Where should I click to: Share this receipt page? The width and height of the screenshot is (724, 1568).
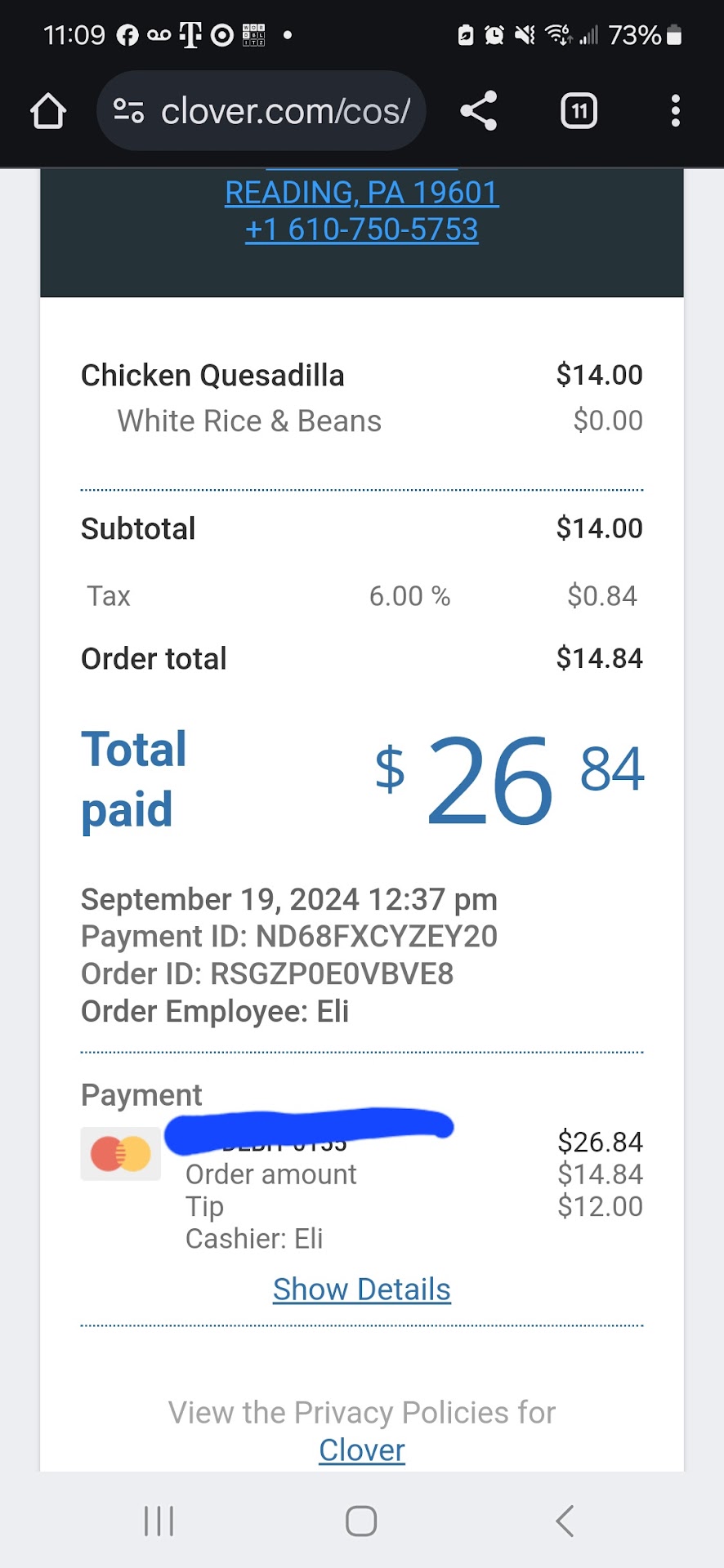(479, 111)
